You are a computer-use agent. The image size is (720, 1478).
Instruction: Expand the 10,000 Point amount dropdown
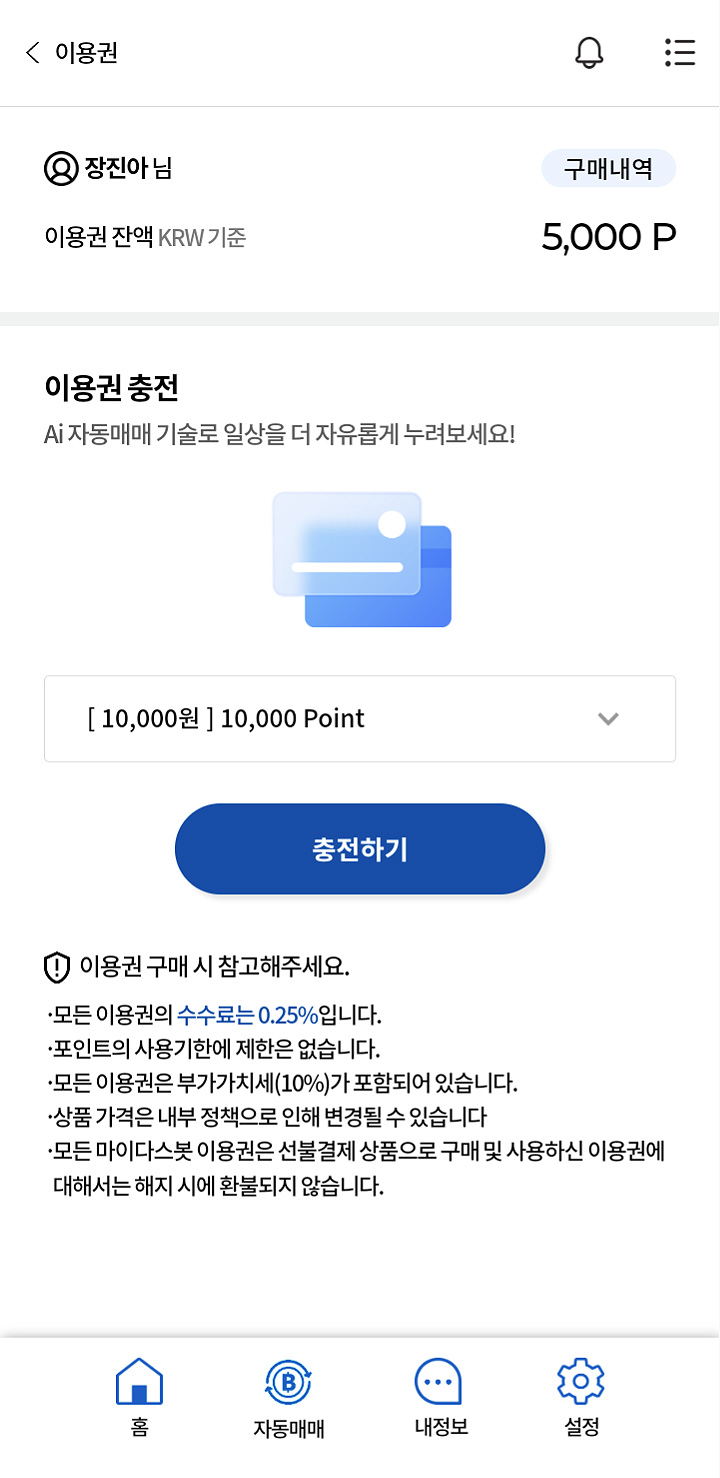360,719
